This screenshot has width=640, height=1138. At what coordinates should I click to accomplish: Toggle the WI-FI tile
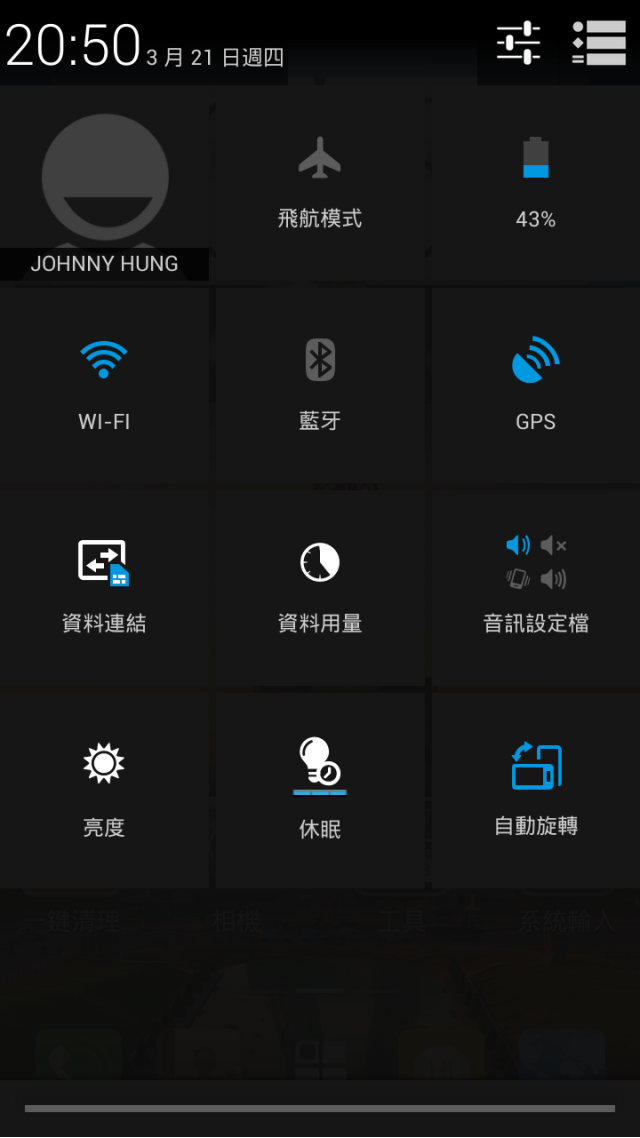[104, 385]
